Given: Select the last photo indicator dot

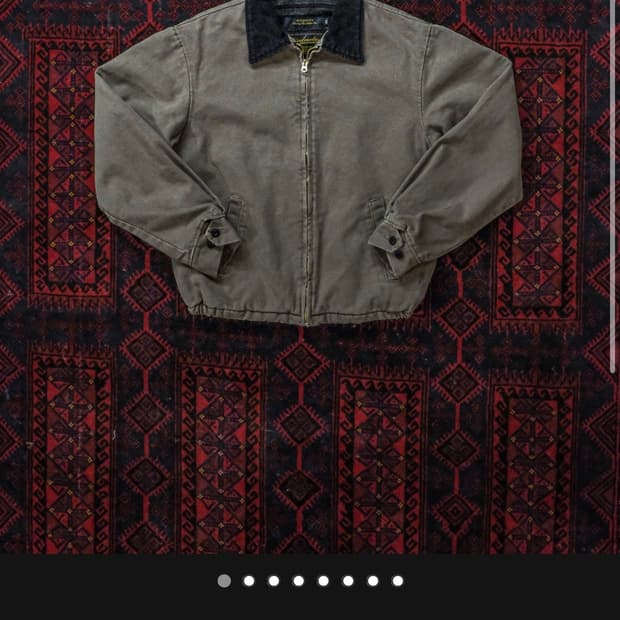Looking at the screenshot, I should click(x=398, y=581).
